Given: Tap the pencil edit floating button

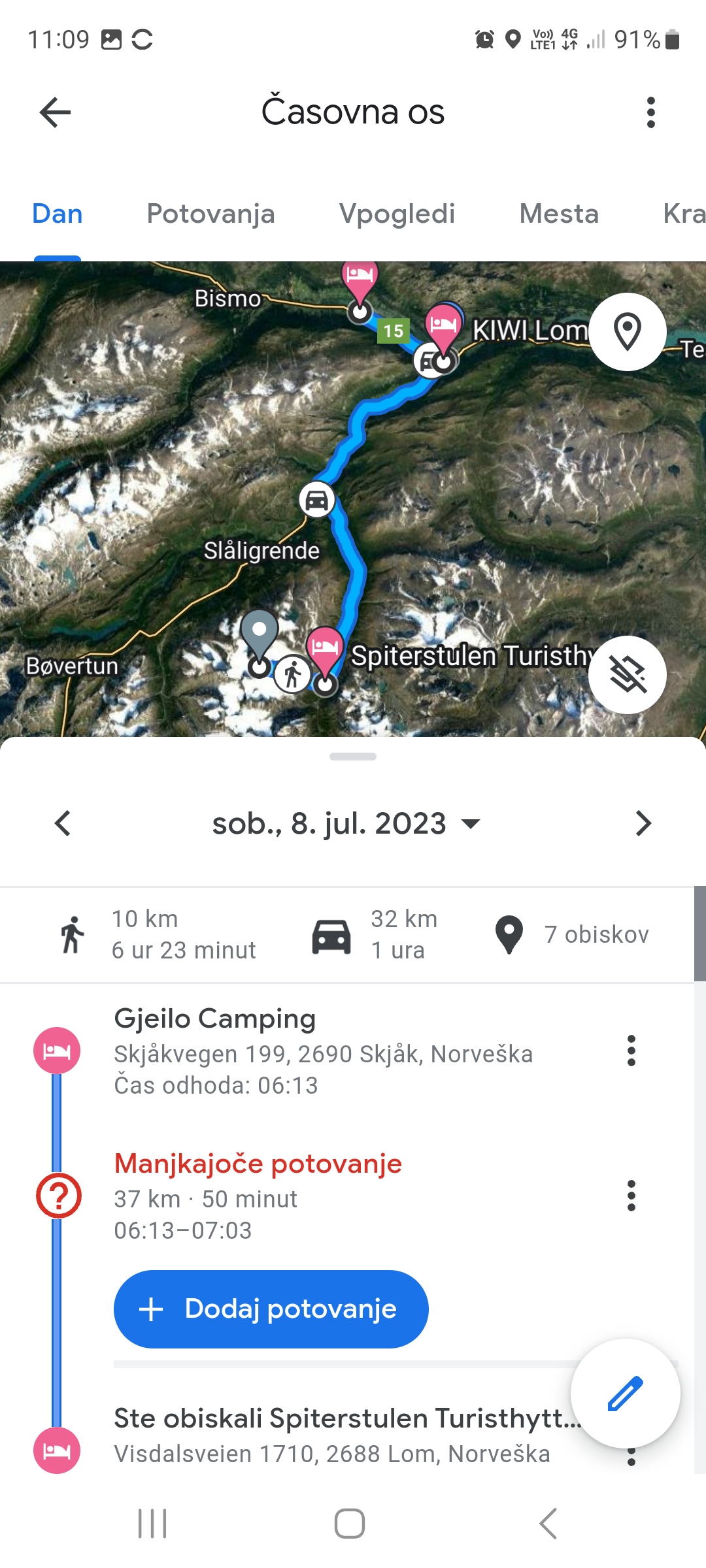Looking at the screenshot, I should (625, 1394).
